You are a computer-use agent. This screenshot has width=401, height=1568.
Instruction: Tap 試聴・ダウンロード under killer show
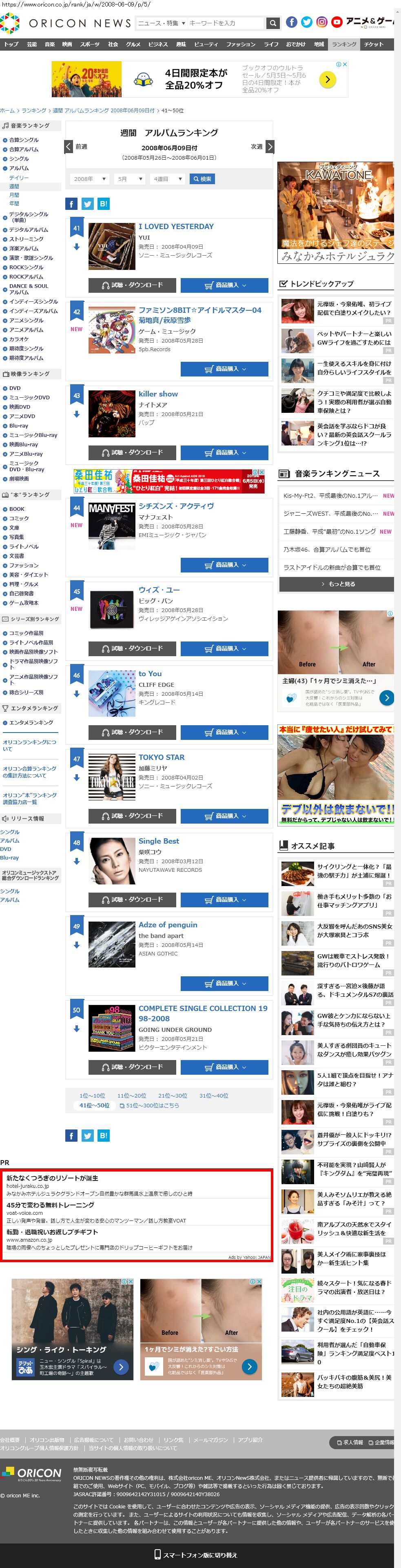(132, 452)
